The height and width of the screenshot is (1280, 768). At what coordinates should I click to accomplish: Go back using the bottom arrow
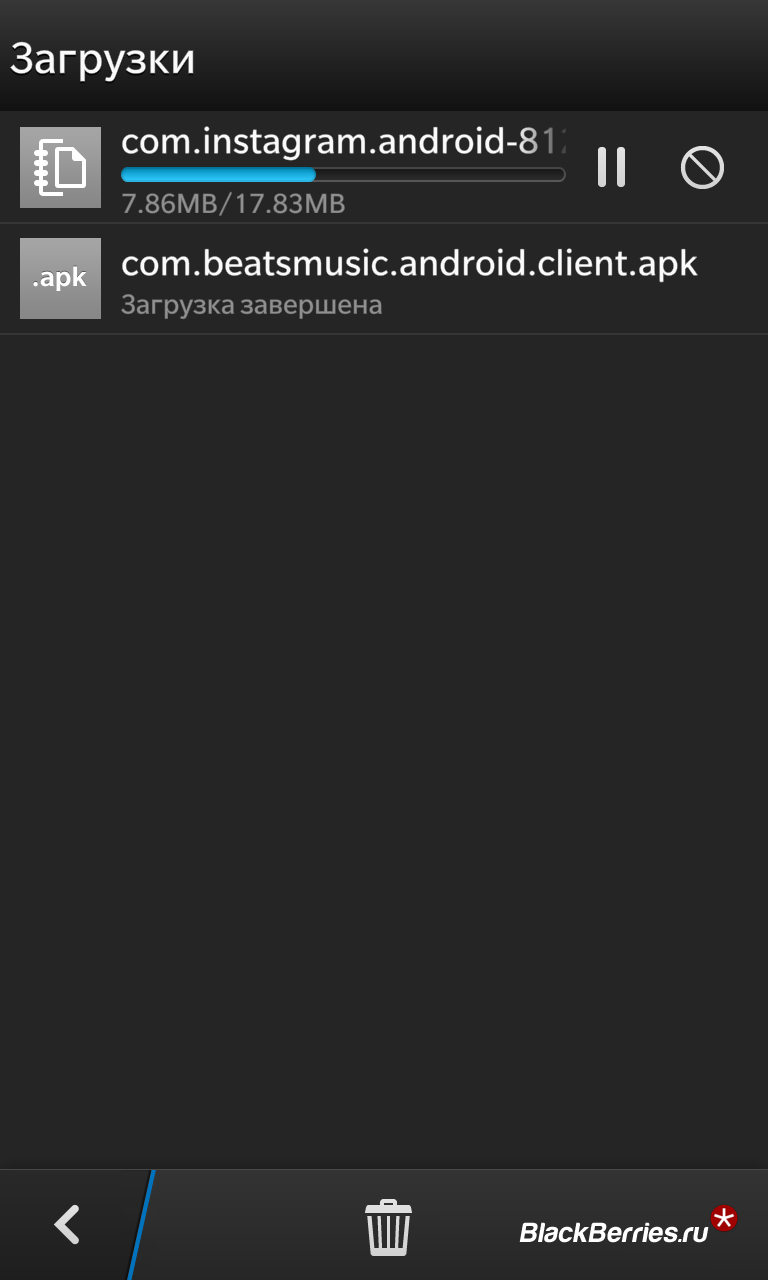coord(67,1224)
